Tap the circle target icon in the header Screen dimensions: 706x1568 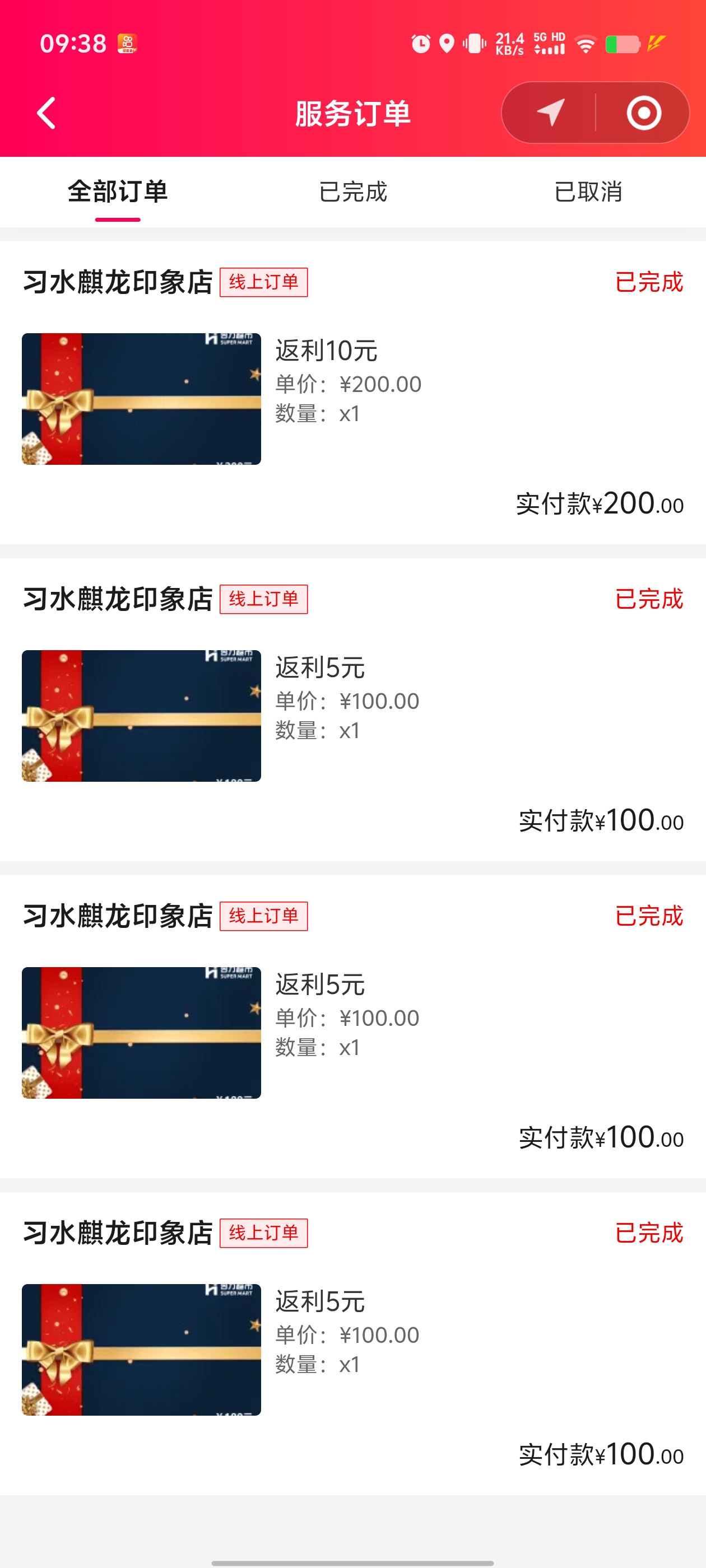[643, 113]
